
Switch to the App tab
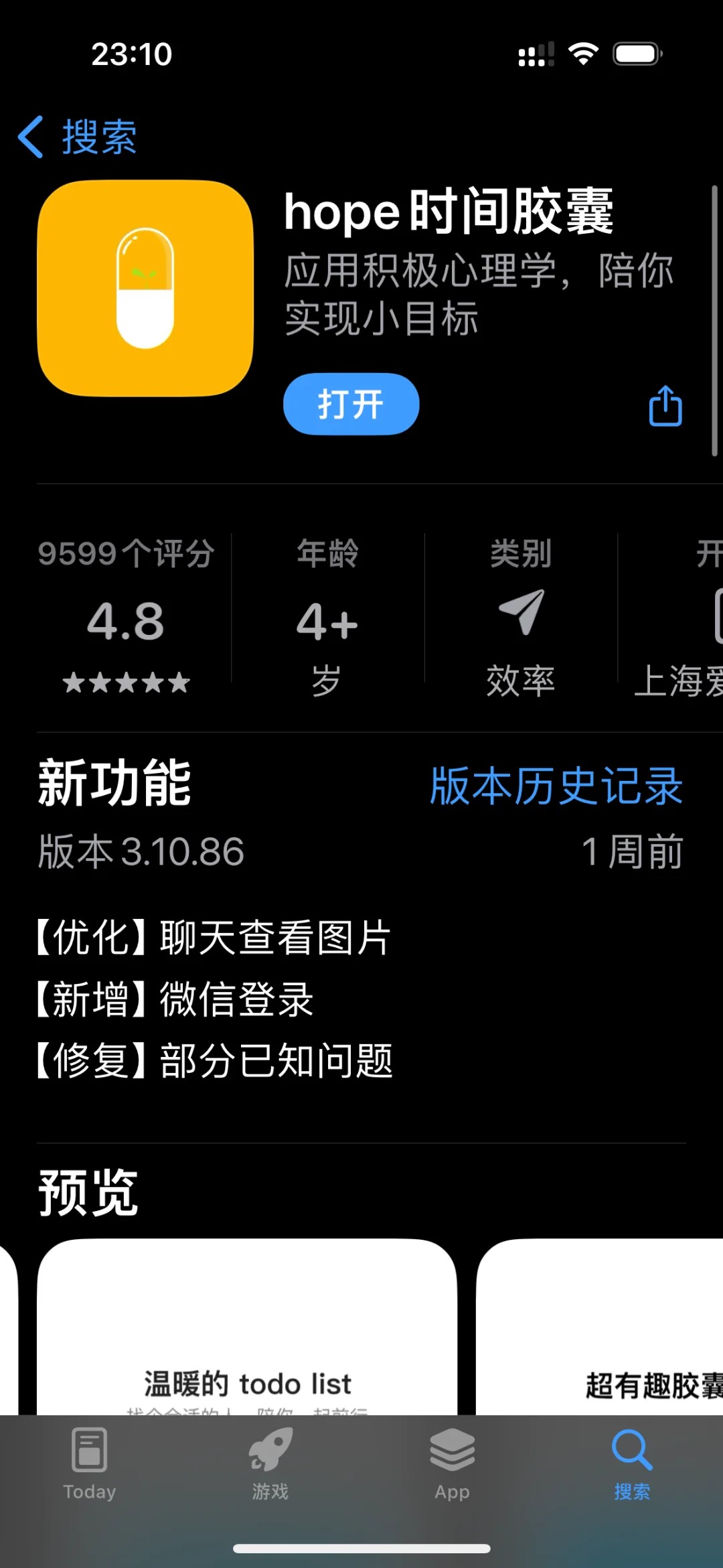pos(452,1464)
